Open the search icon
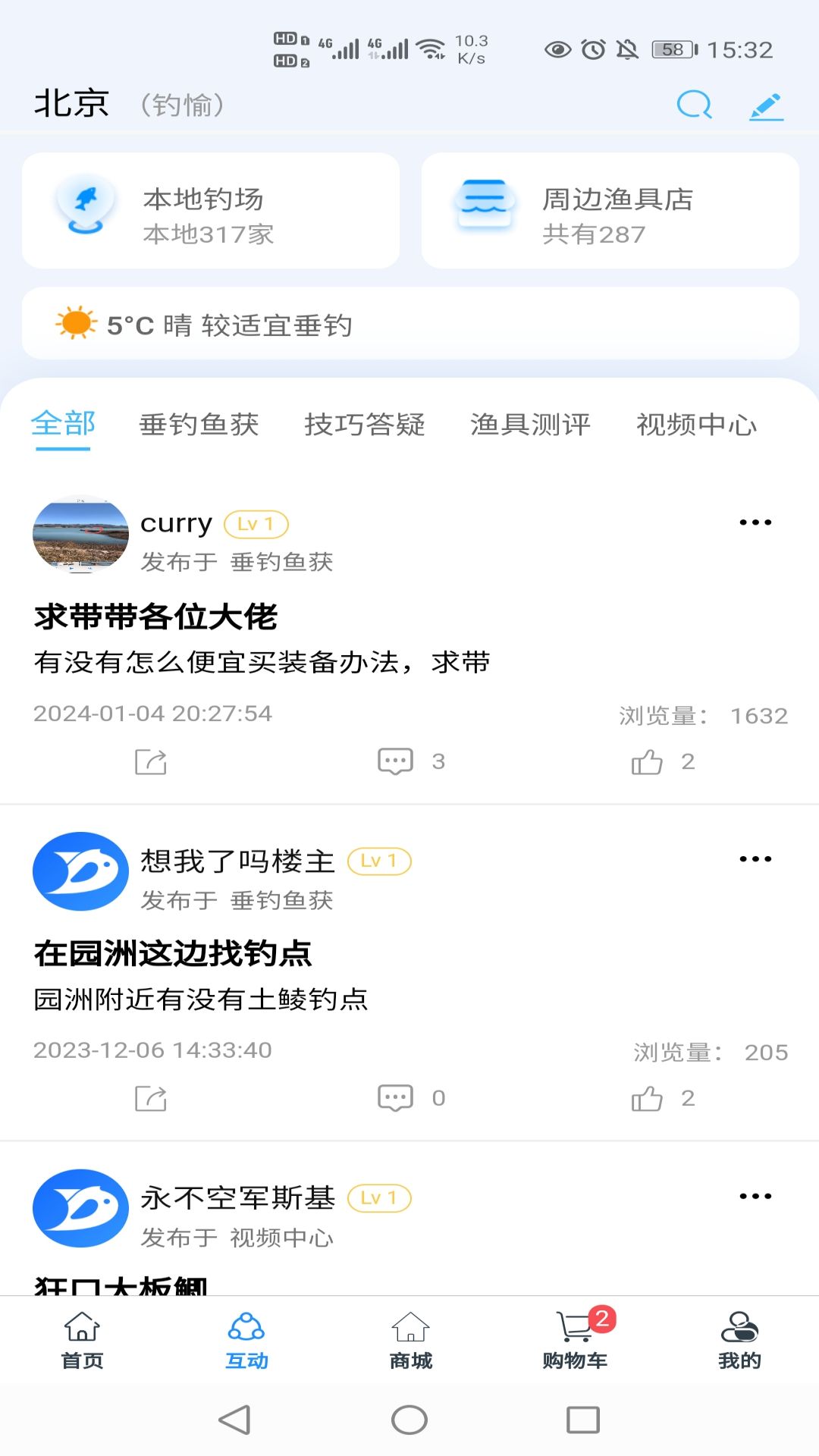 (693, 105)
